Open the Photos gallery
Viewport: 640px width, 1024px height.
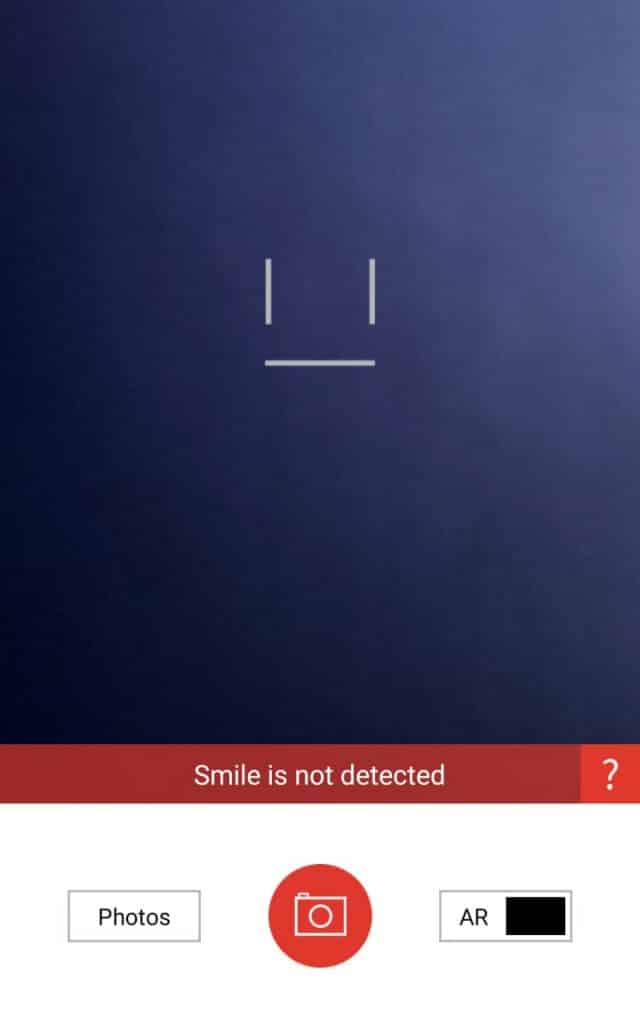[134, 916]
